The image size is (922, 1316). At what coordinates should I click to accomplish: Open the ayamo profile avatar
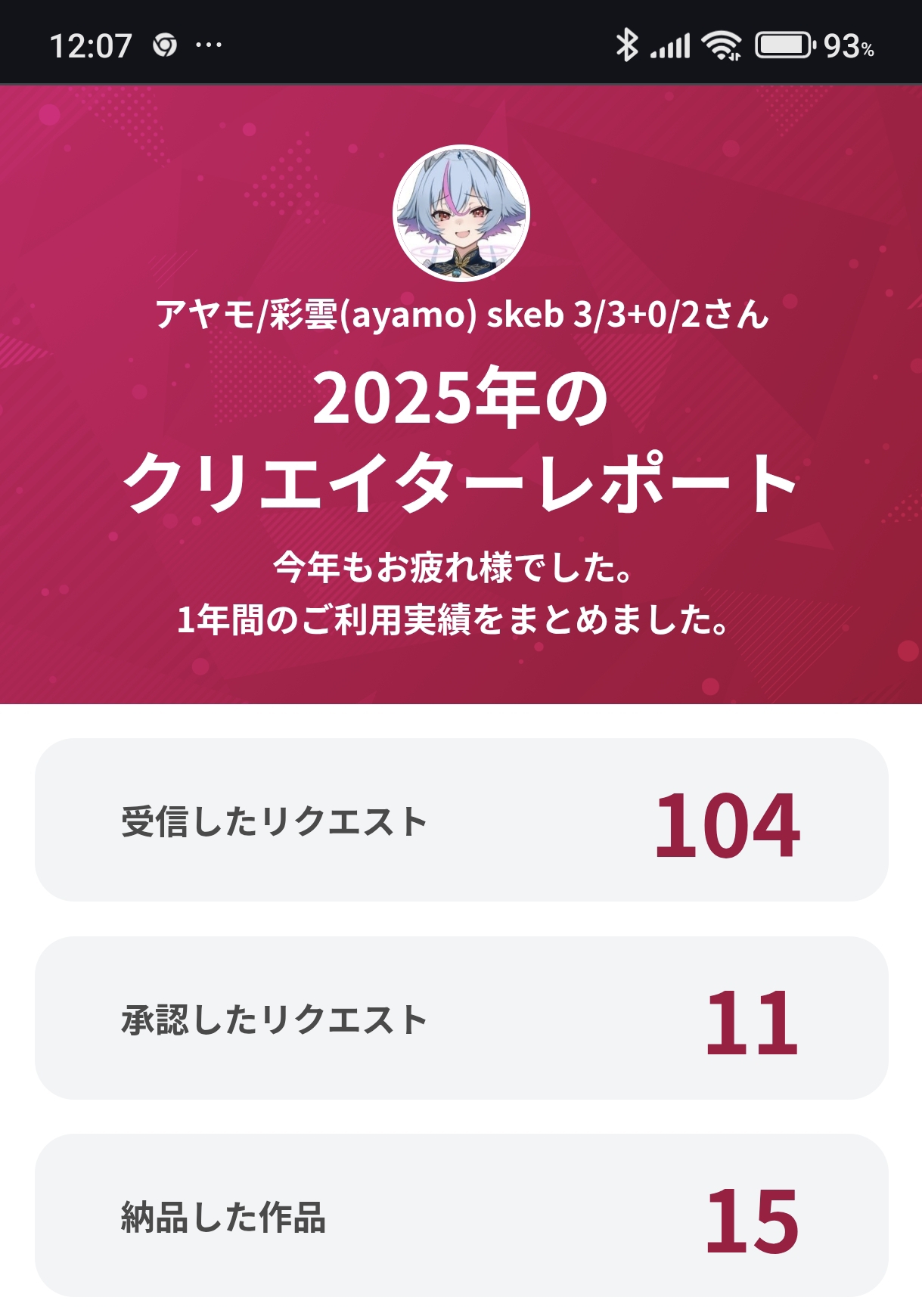[x=461, y=213]
